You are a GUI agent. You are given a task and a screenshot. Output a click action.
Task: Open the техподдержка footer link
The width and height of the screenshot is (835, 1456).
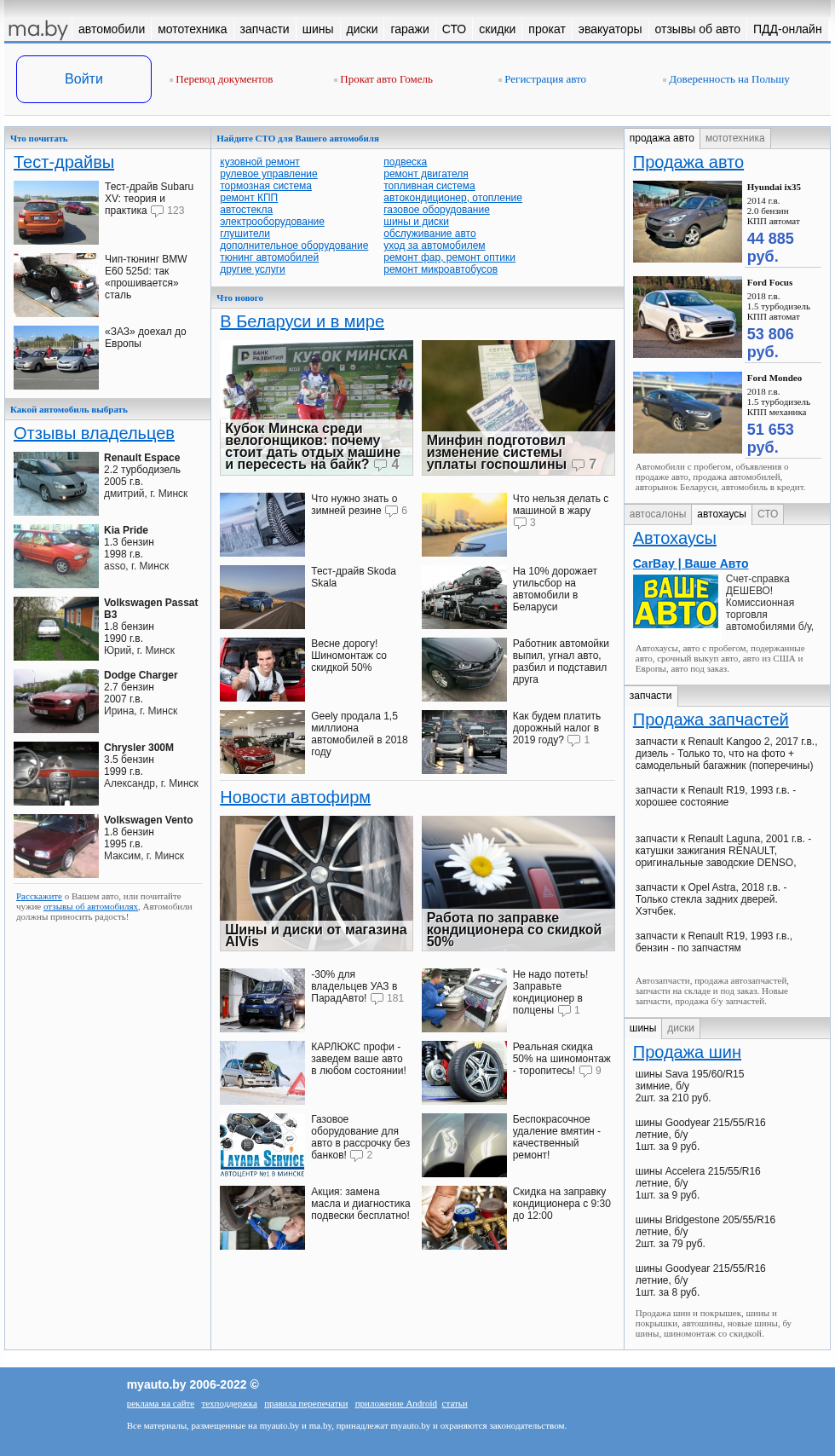[229, 1403]
